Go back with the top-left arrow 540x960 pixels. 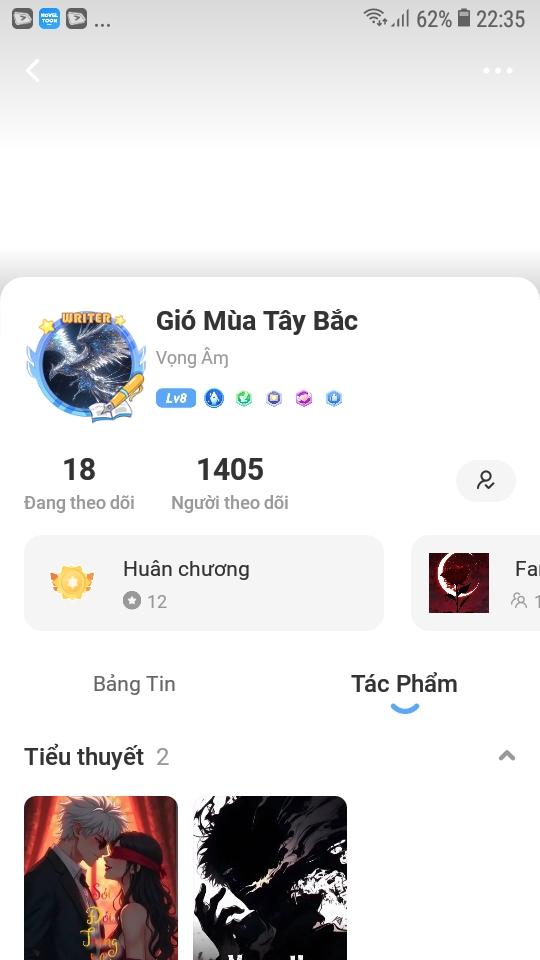pyautogui.click(x=33, y=70)
